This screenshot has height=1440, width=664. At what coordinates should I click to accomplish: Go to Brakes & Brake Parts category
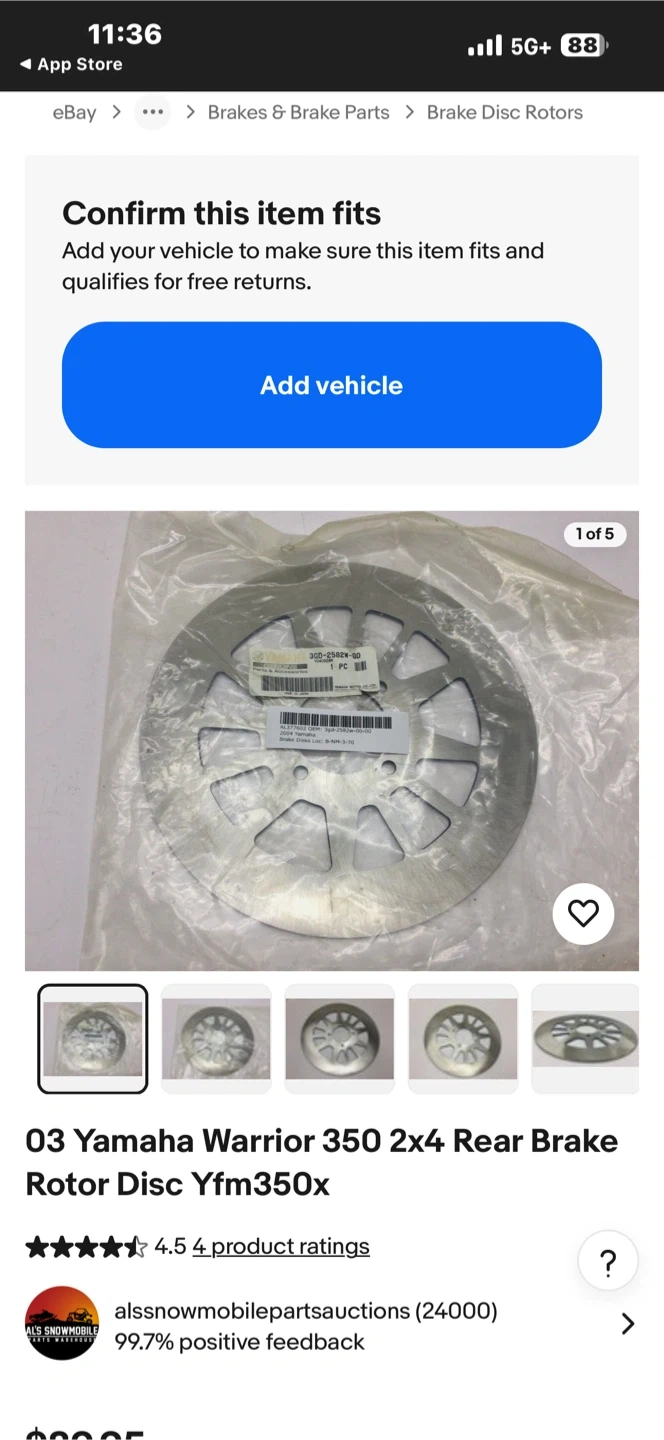298,112
